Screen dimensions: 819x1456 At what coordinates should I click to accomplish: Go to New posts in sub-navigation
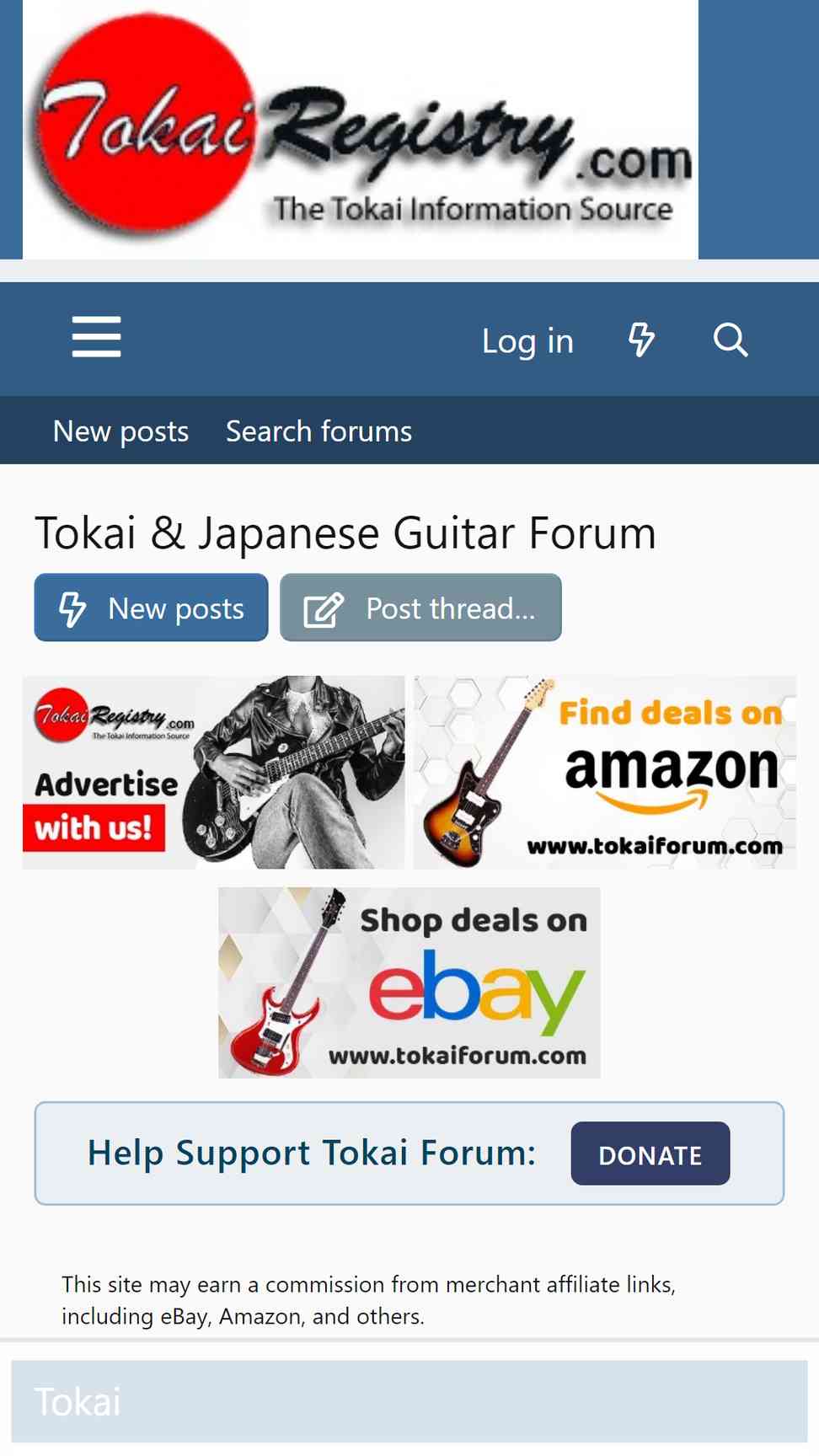(120, 431)
